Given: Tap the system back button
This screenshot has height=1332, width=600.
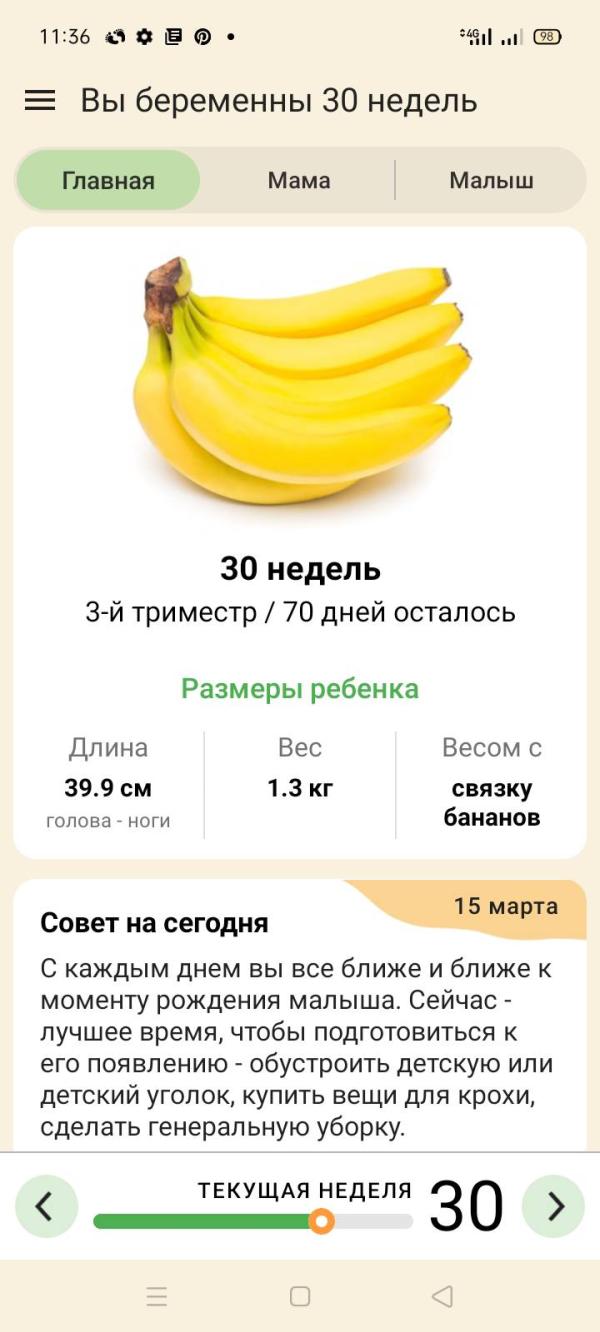Looking at the screenshot, I should [442, 1296].
